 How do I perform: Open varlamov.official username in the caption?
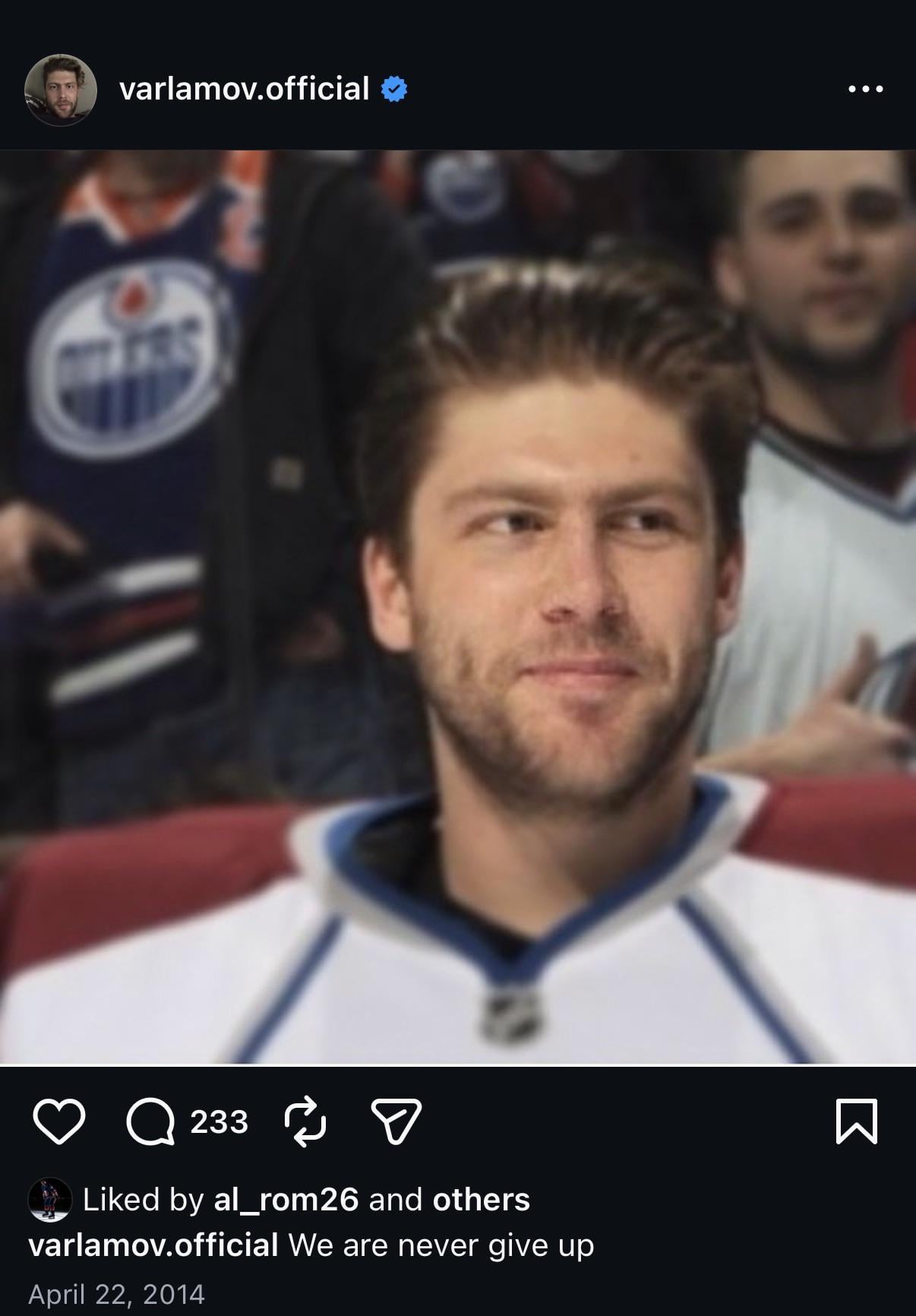pos(153,1245)
